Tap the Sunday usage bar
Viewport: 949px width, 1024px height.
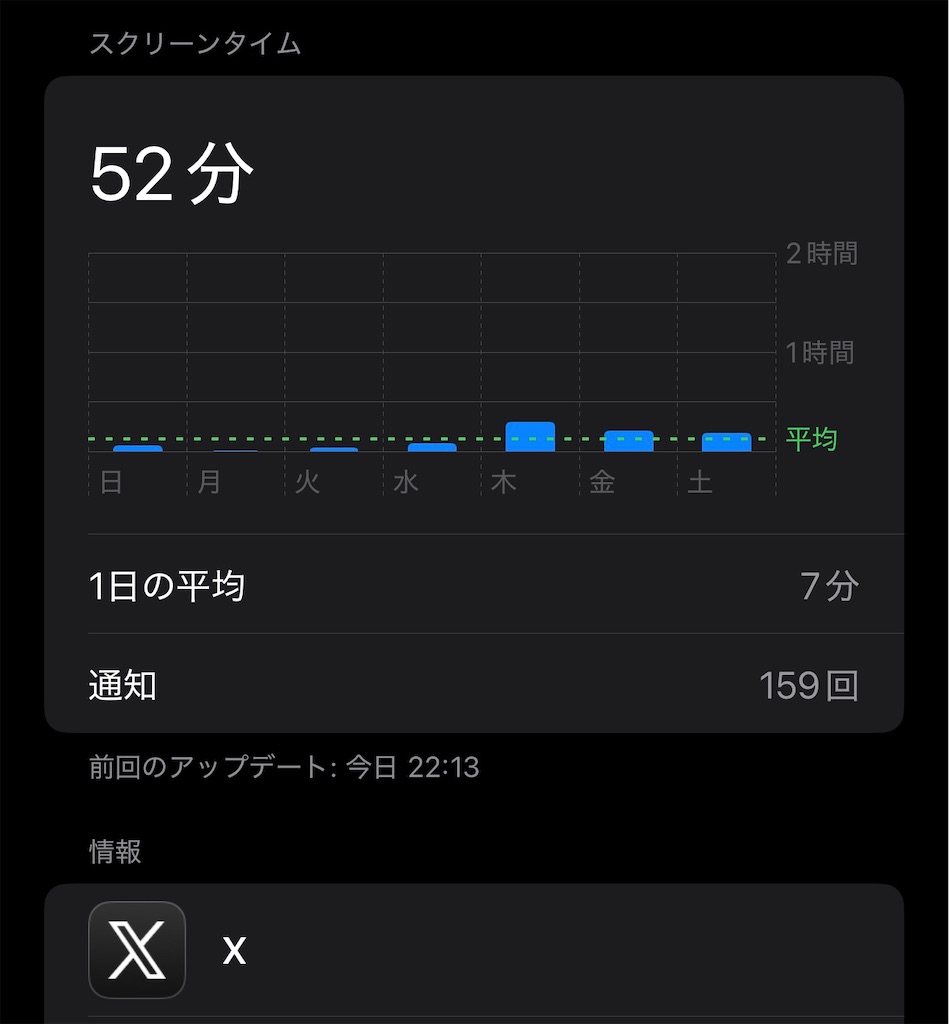[139, 451]
